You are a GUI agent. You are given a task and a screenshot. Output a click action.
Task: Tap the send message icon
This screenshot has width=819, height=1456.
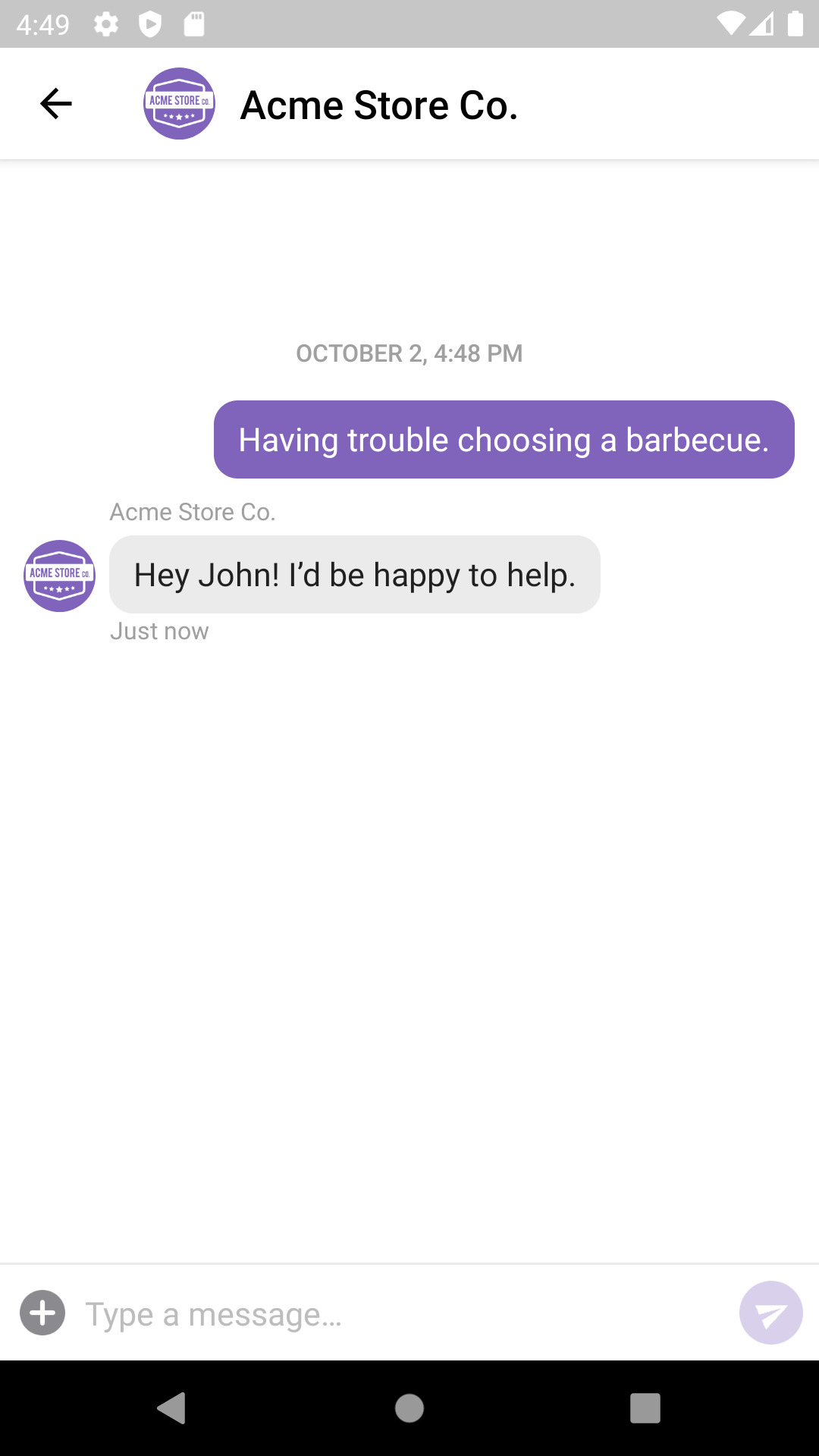770,1313
